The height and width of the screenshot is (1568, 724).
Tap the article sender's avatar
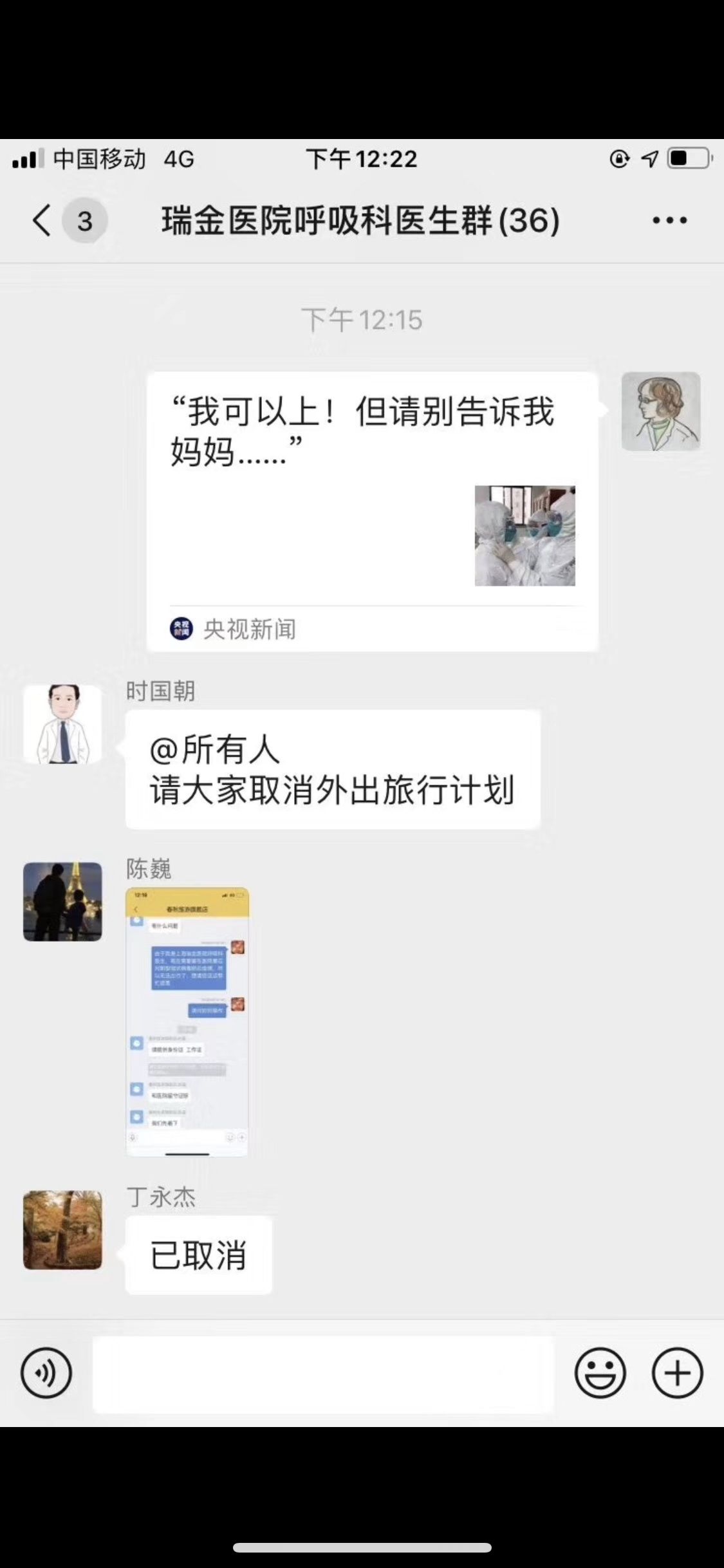click(x=661, y=411)
